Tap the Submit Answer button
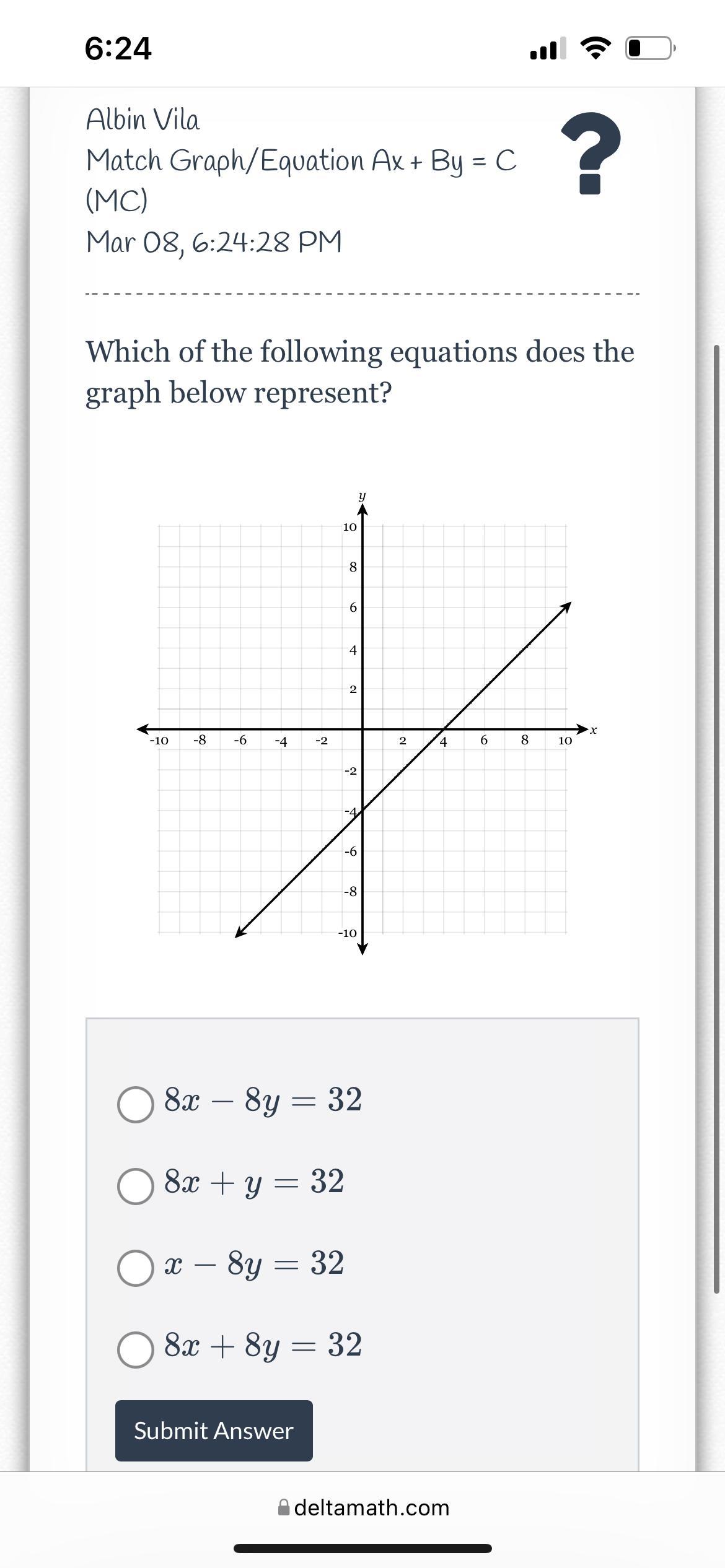Image resolution: width=725 pixels, height=1568 pixels. (214, 1431)
